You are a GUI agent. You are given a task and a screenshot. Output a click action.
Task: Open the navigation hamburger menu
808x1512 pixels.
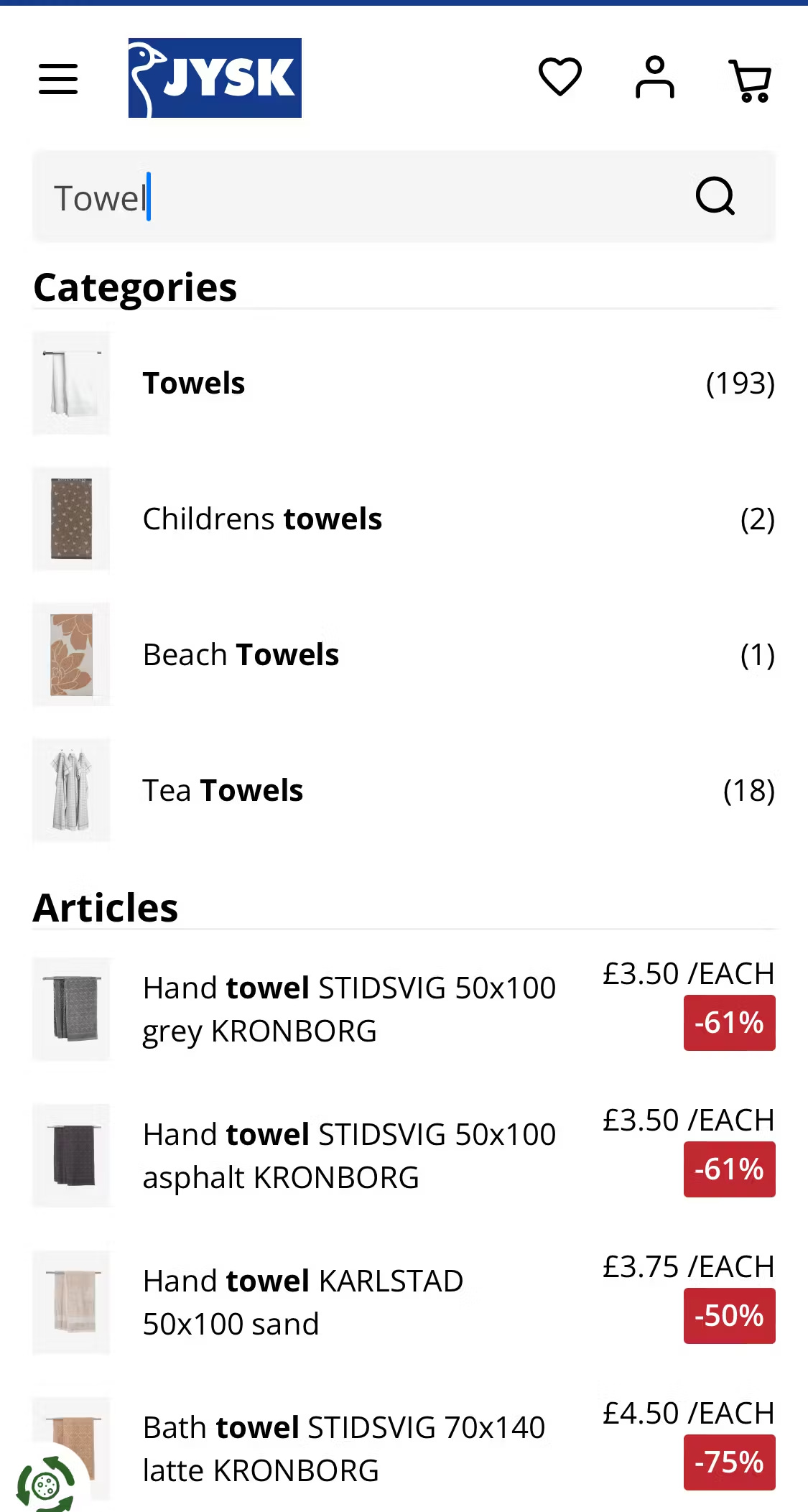(58, 78)
